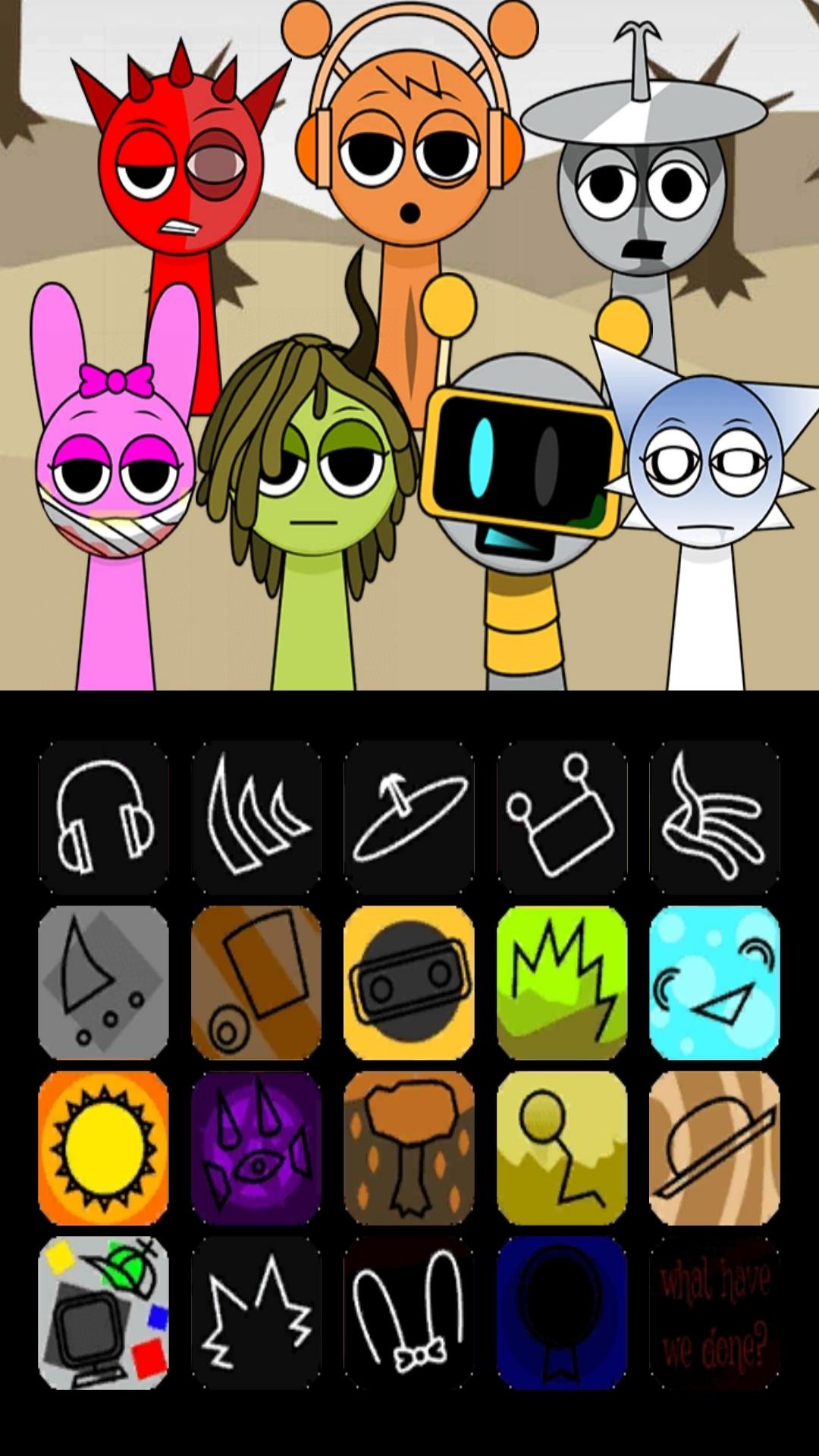
Task: Pick the tan hat icon
Action: click(714, 1147)
